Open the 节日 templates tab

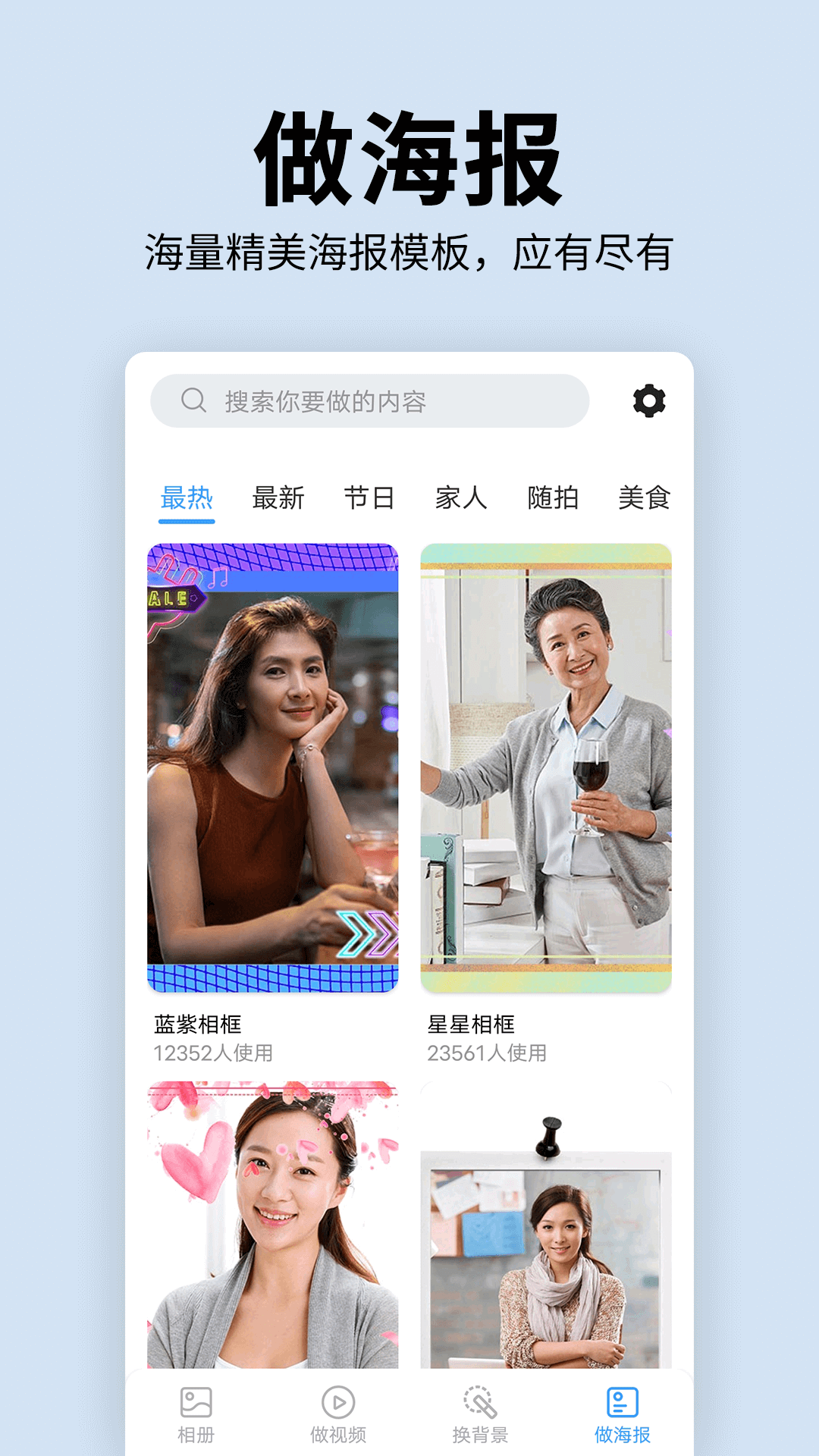[x=371, y=498]
